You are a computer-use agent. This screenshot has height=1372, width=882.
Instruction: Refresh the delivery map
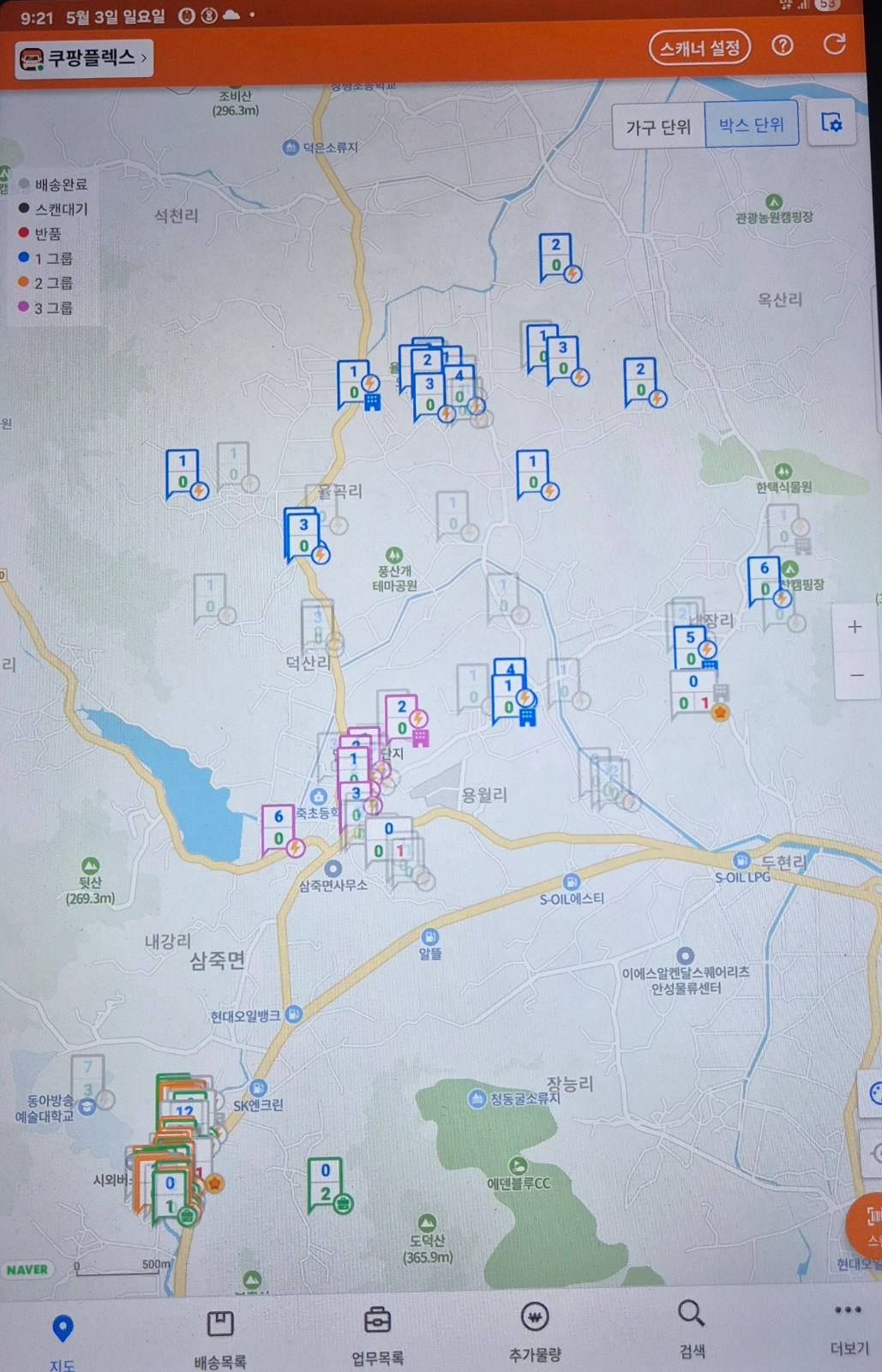[835, 45]
